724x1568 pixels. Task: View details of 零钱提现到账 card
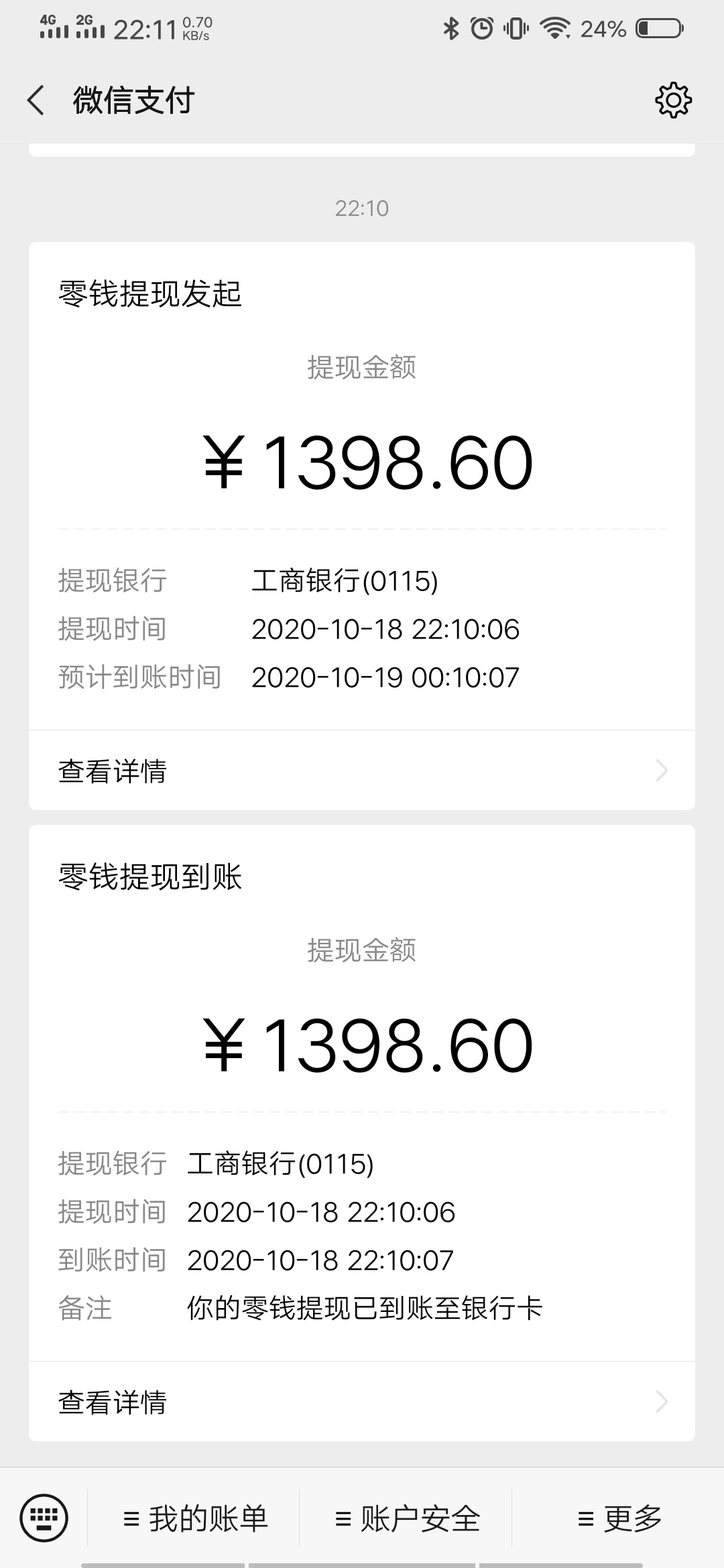coord(362,1402)
